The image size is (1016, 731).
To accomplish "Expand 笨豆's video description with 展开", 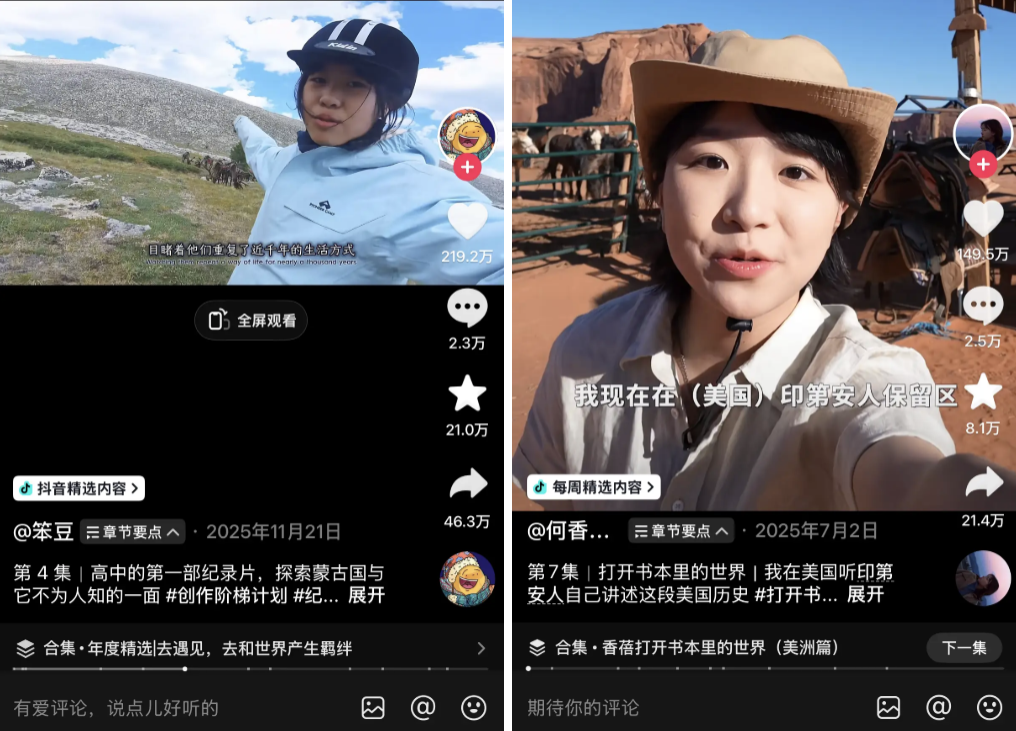I will pos(366,595).
